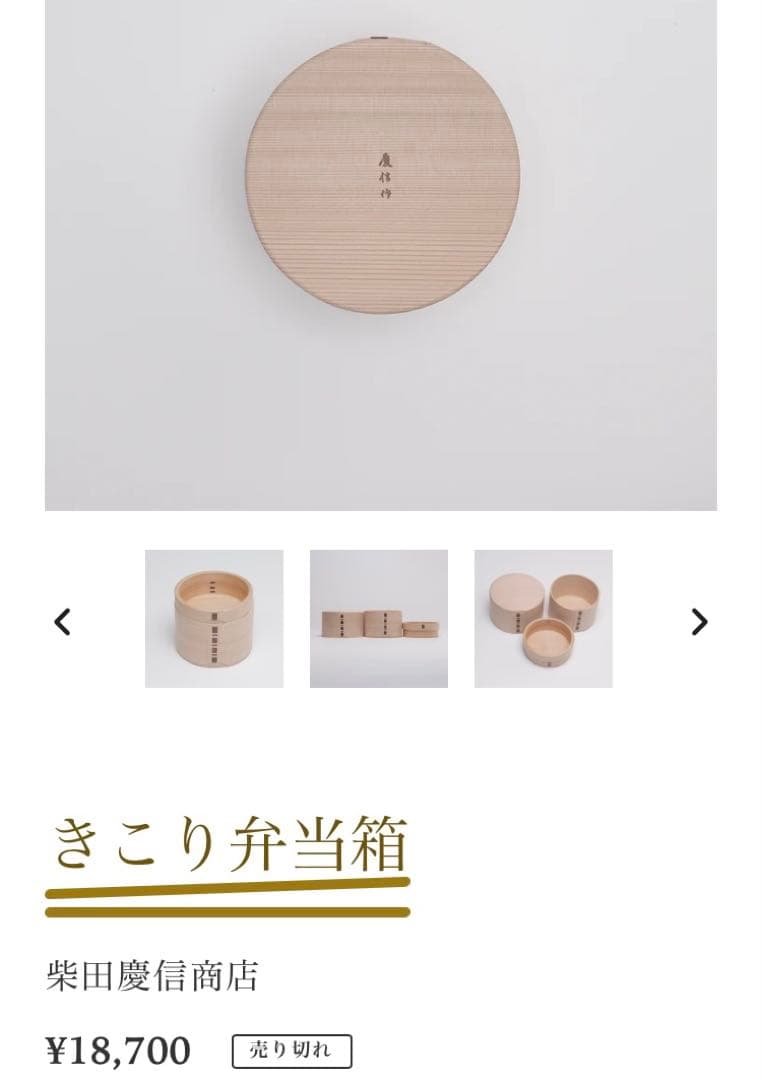The width and height of the screenshot is (762, 1080).
Task: Click the sold-out status box outline
Action: [x=290, y=1050]
